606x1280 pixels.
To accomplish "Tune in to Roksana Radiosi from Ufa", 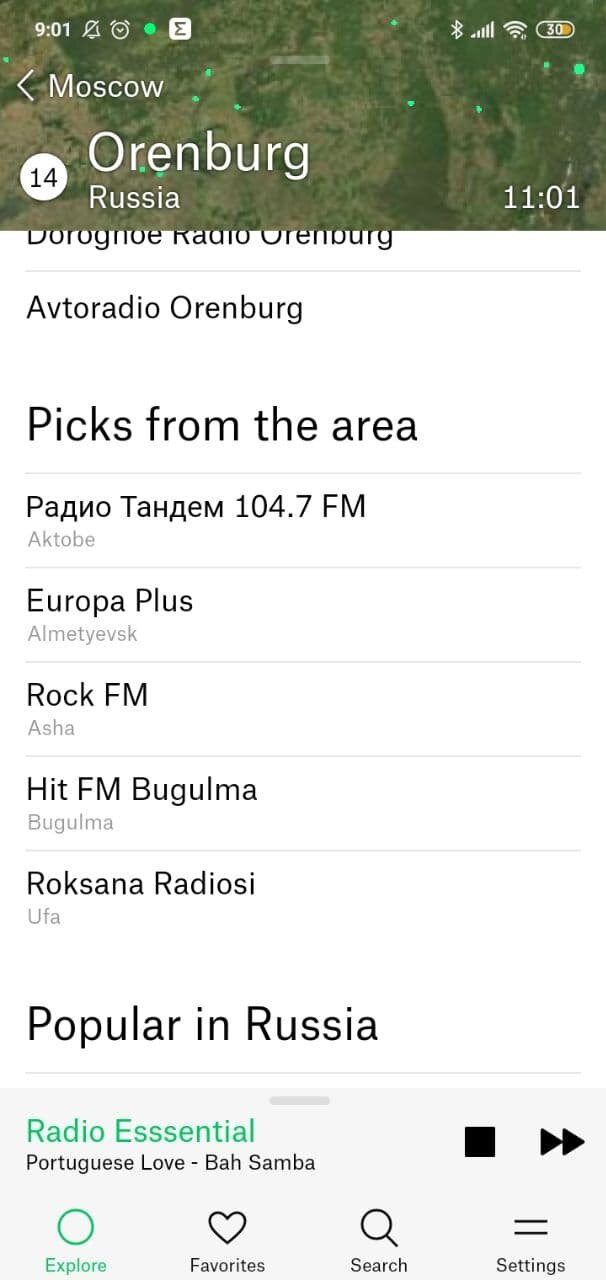I will point(303,898).
